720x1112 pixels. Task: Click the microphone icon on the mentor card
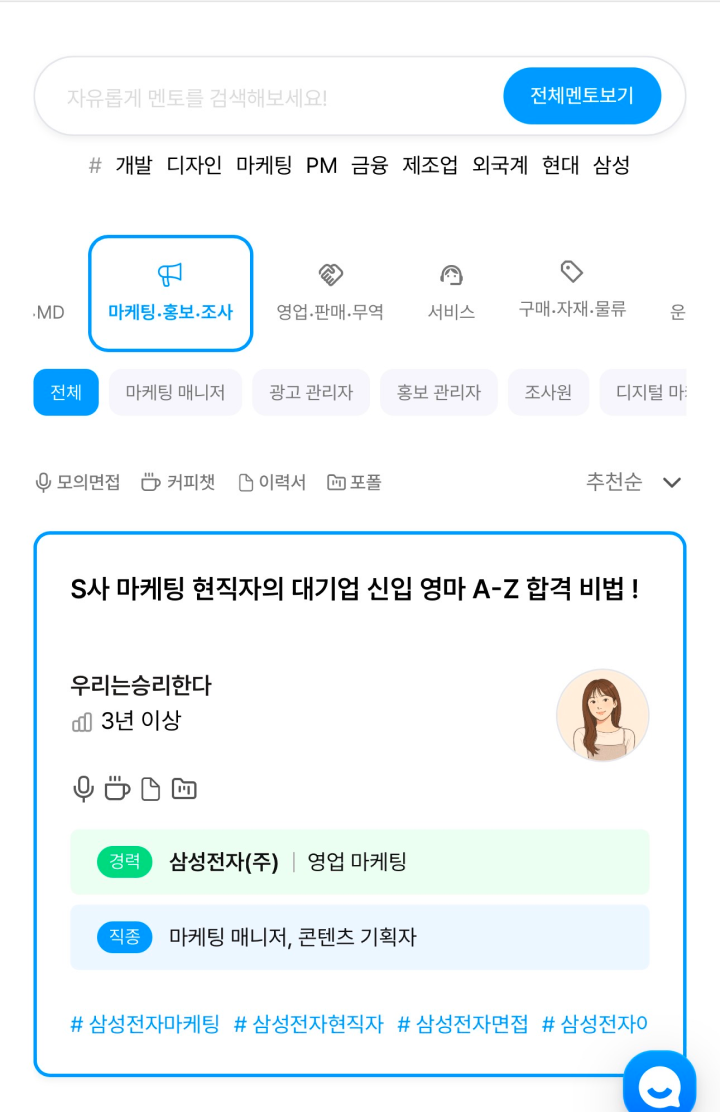82,789
